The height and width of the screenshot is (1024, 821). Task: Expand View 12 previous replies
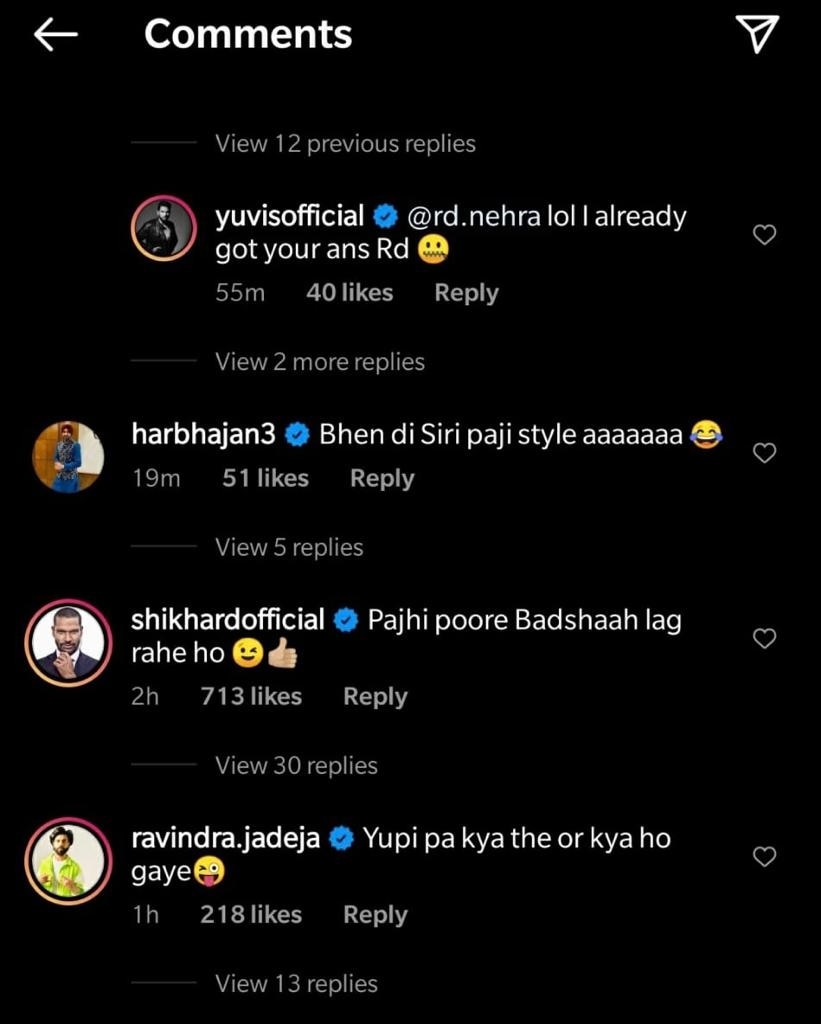pos(345,144)
